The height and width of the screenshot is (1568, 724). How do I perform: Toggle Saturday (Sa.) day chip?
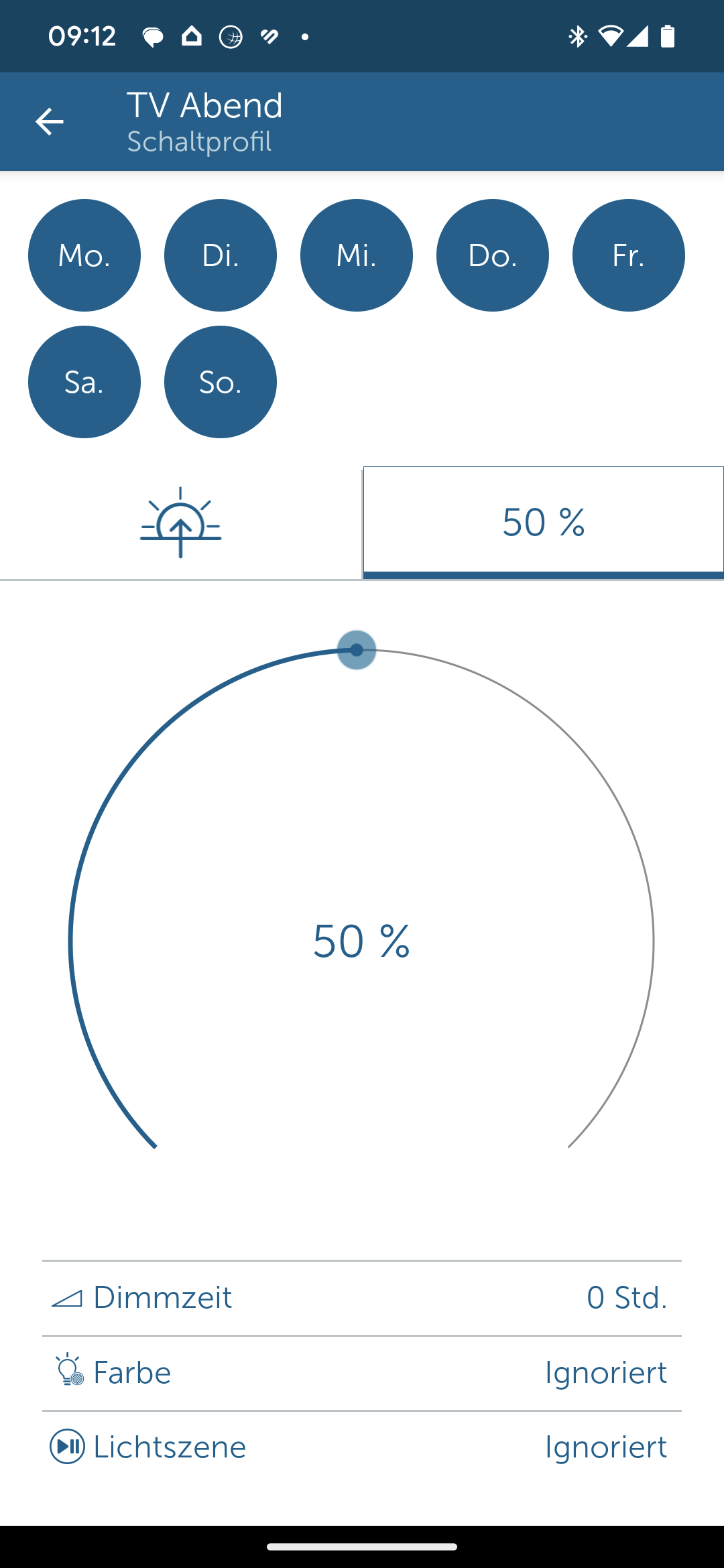[x=84, y=382]
